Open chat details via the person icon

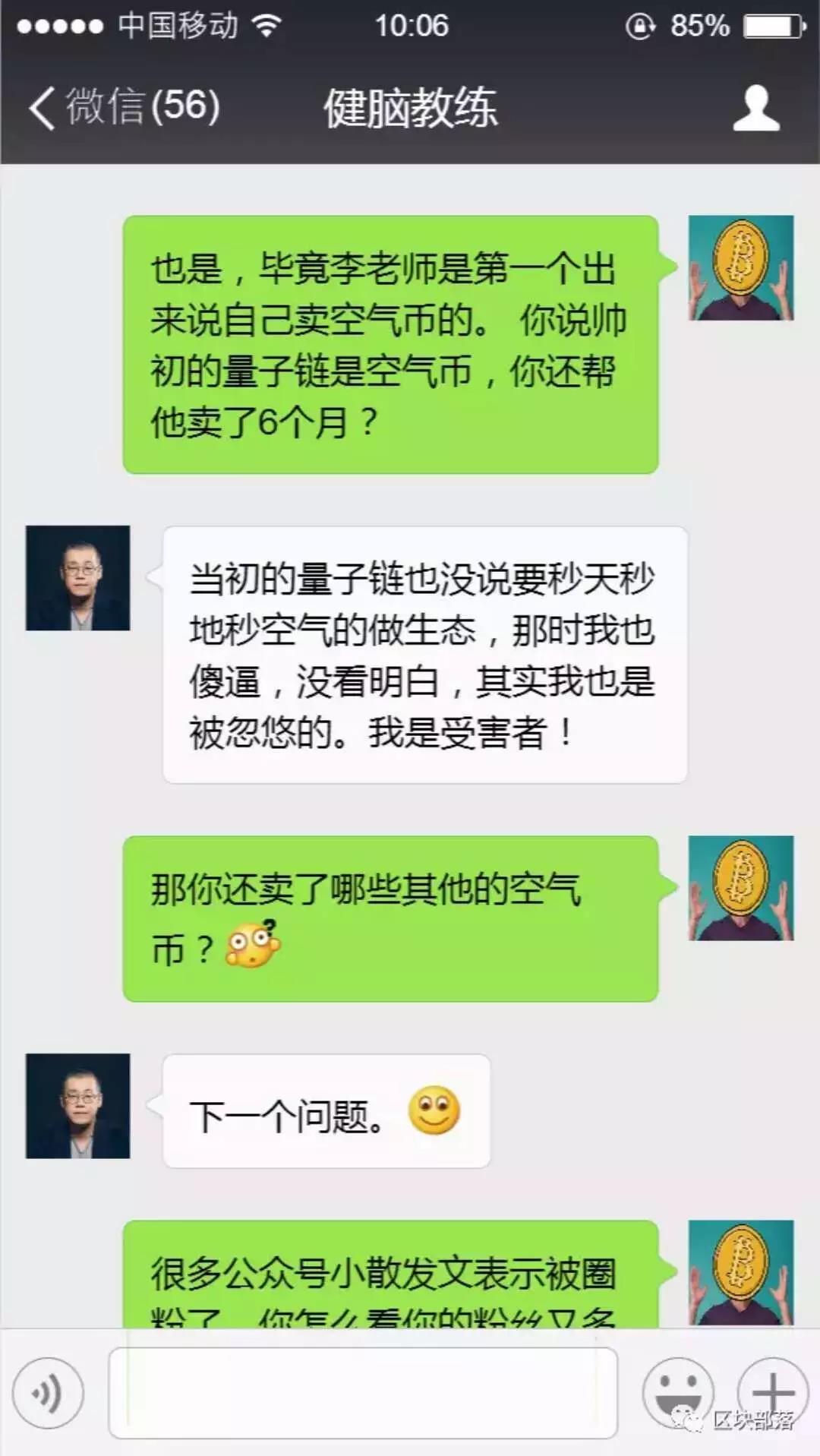tap(756, 108)
